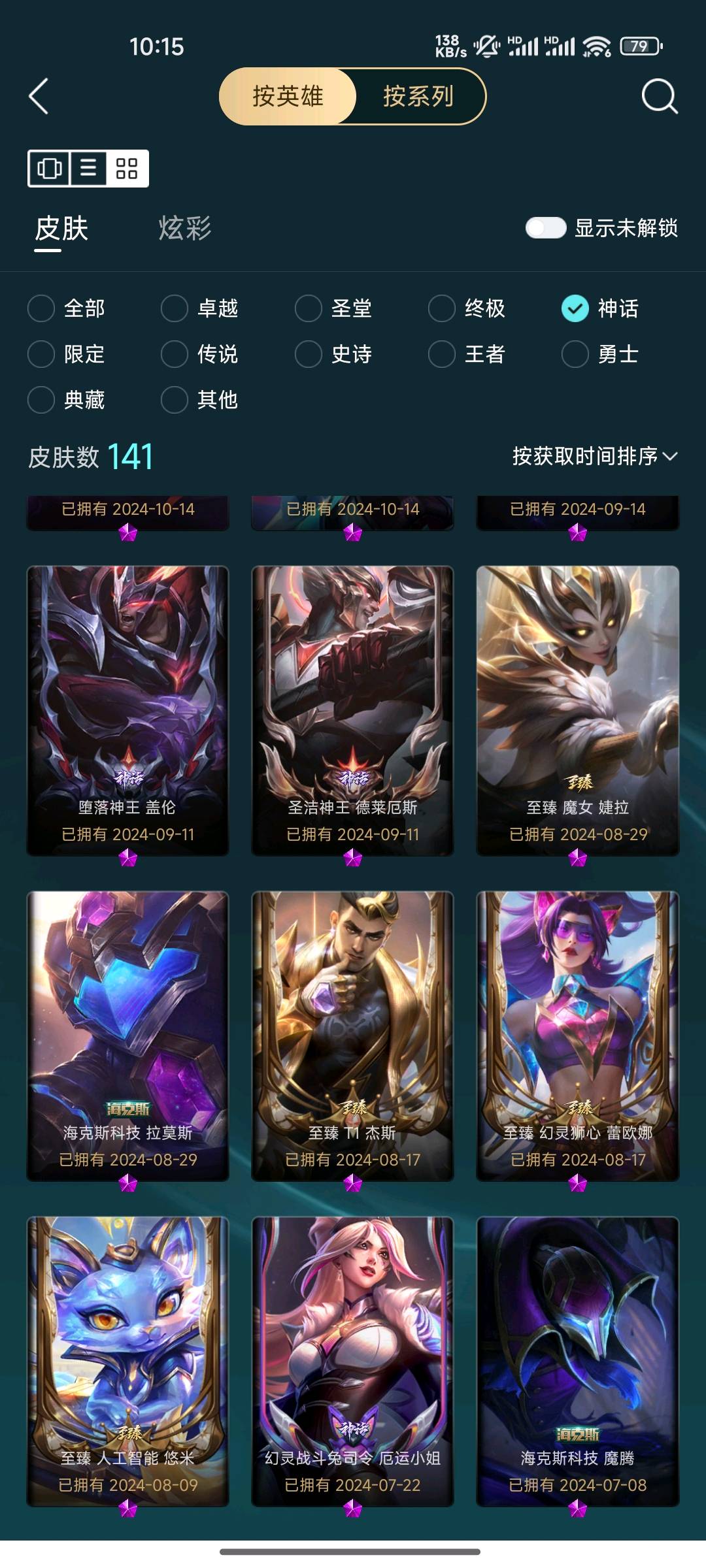Switch to the 按系列 segment
Image resolution: width=706 pixels, height=1568 pixels.
(418, 97)
